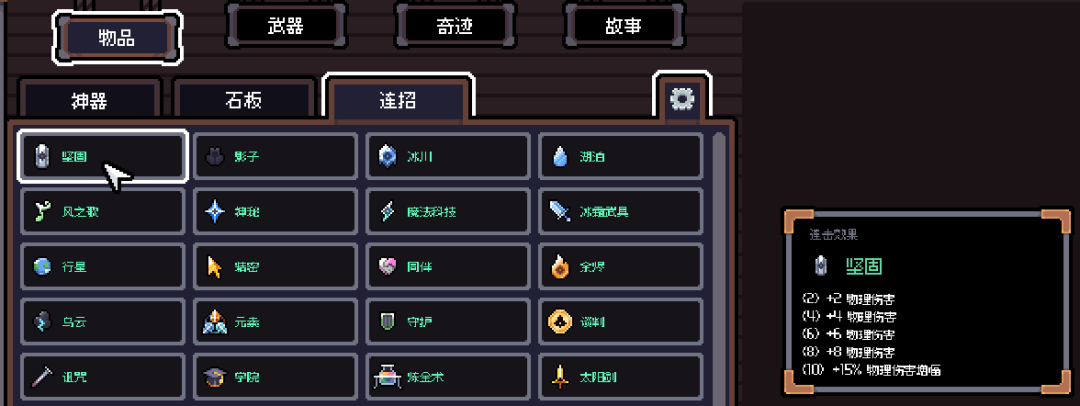1080x406 pixels.
Task: Select the 行星 combo entry
Action: [x=103, y=266]
